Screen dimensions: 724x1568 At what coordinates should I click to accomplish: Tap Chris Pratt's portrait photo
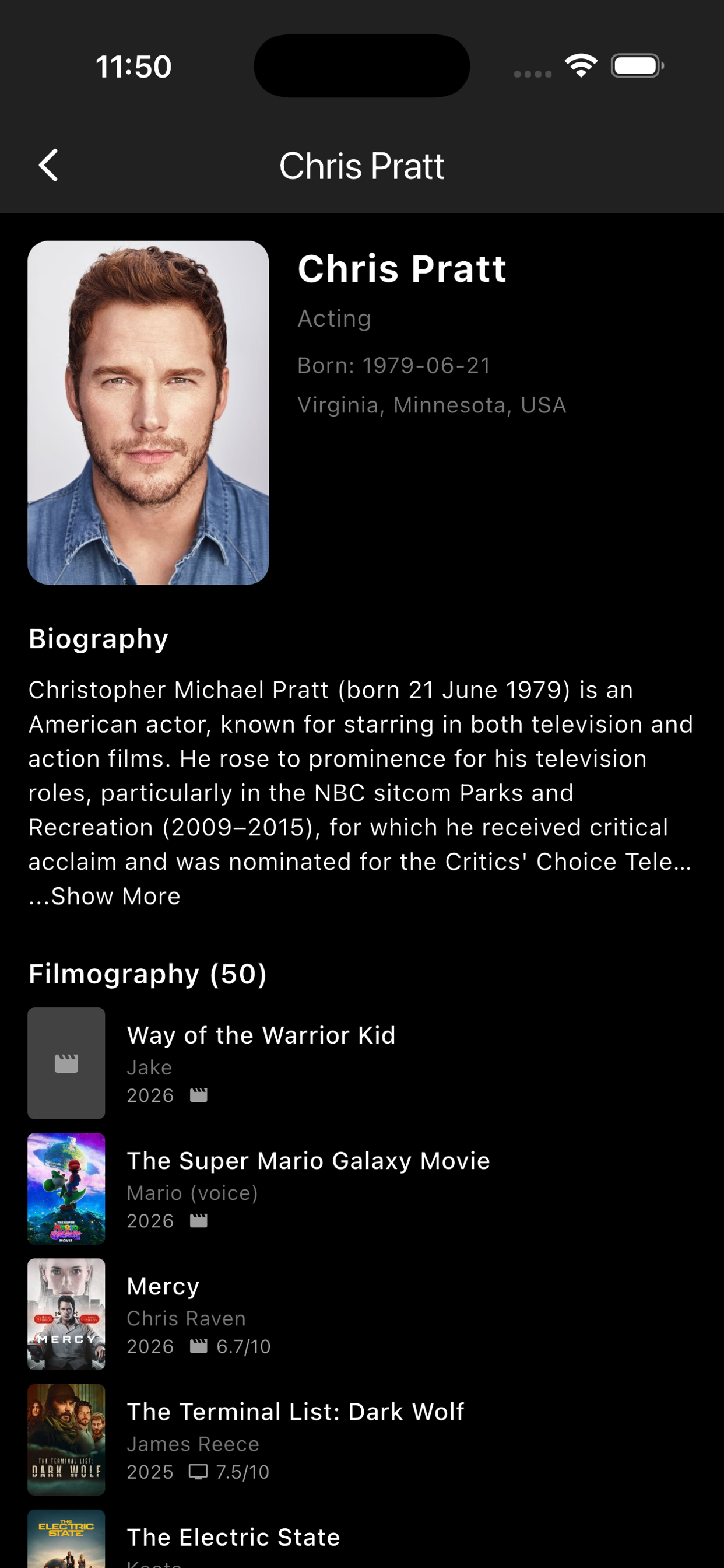click(x=147, y=411)
